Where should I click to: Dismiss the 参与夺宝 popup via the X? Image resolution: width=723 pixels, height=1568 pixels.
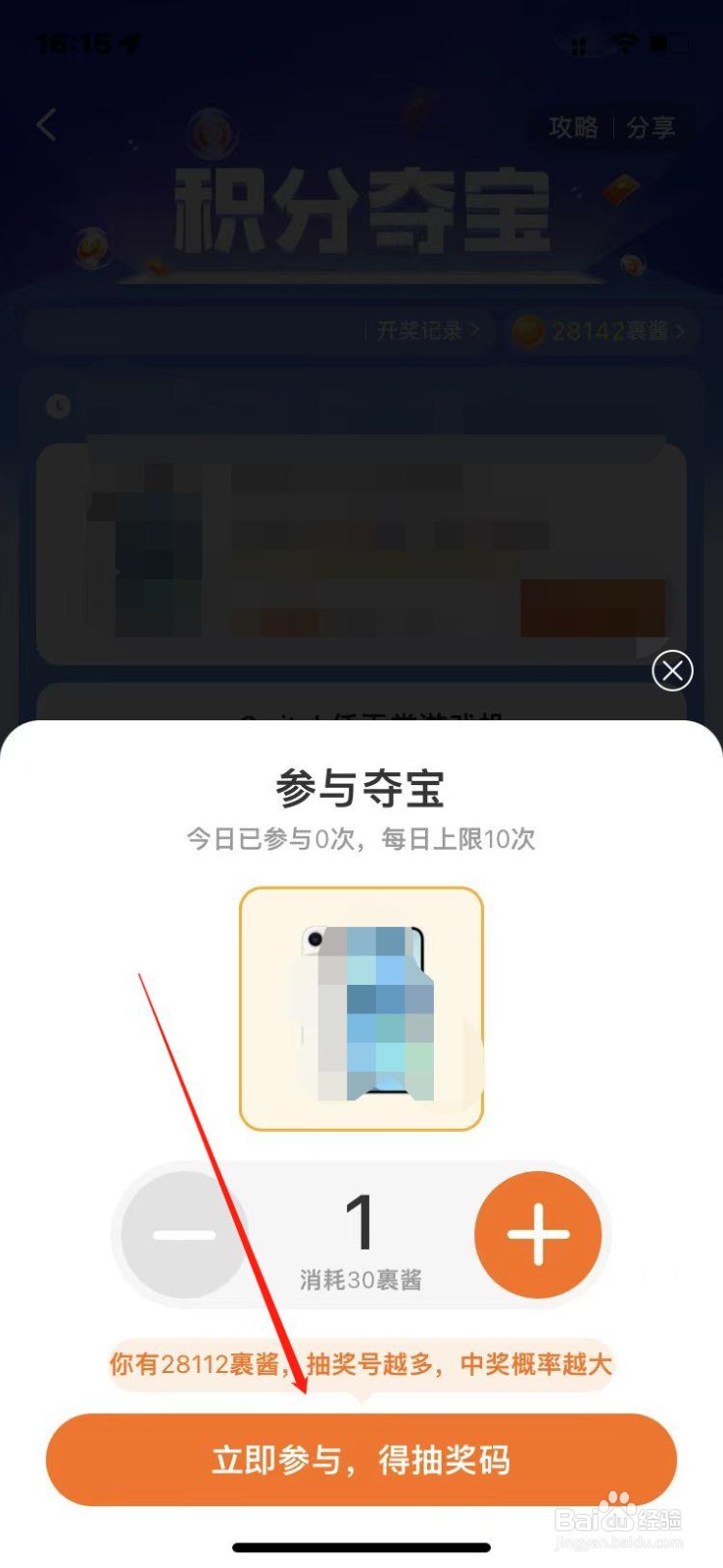coord(672,670)
